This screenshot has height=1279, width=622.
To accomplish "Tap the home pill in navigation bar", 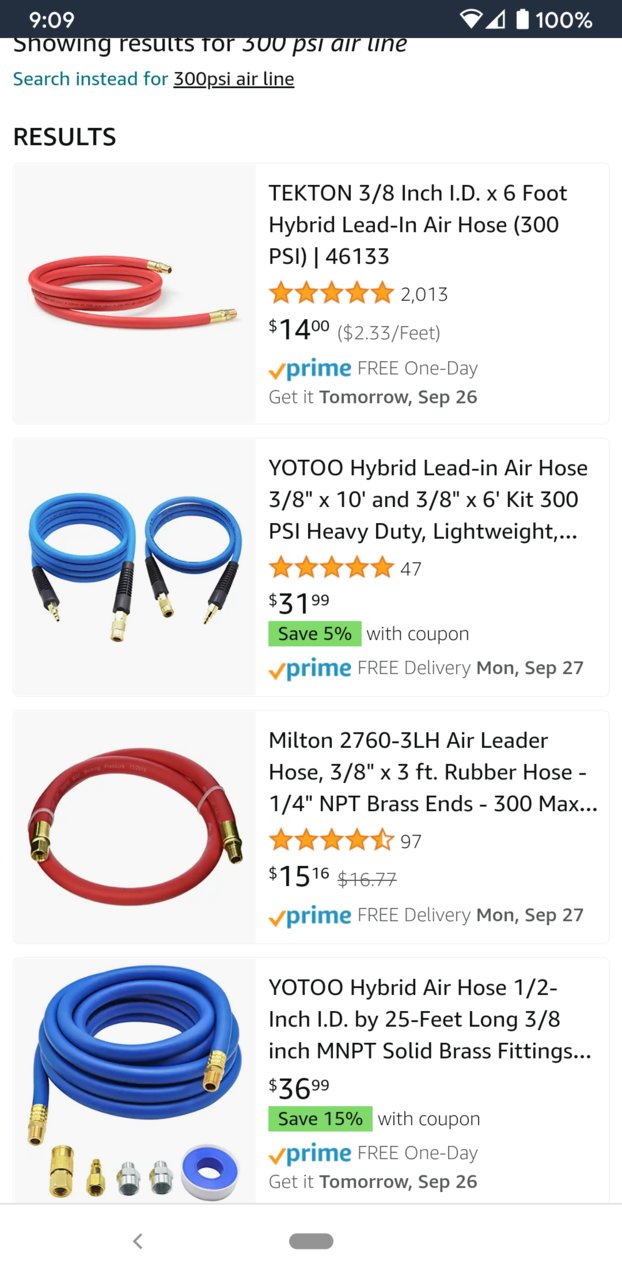I will [311, 1241].
